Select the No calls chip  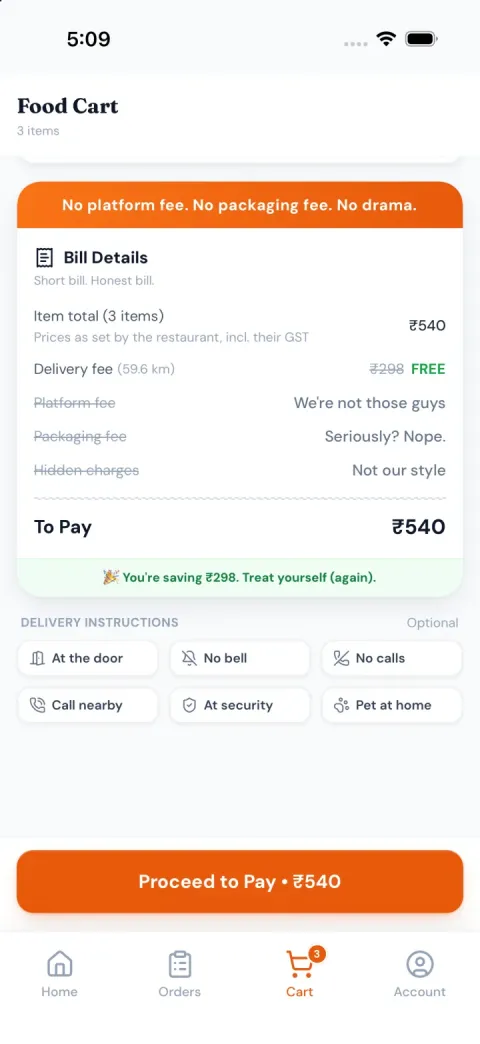[x=392, y=658]
